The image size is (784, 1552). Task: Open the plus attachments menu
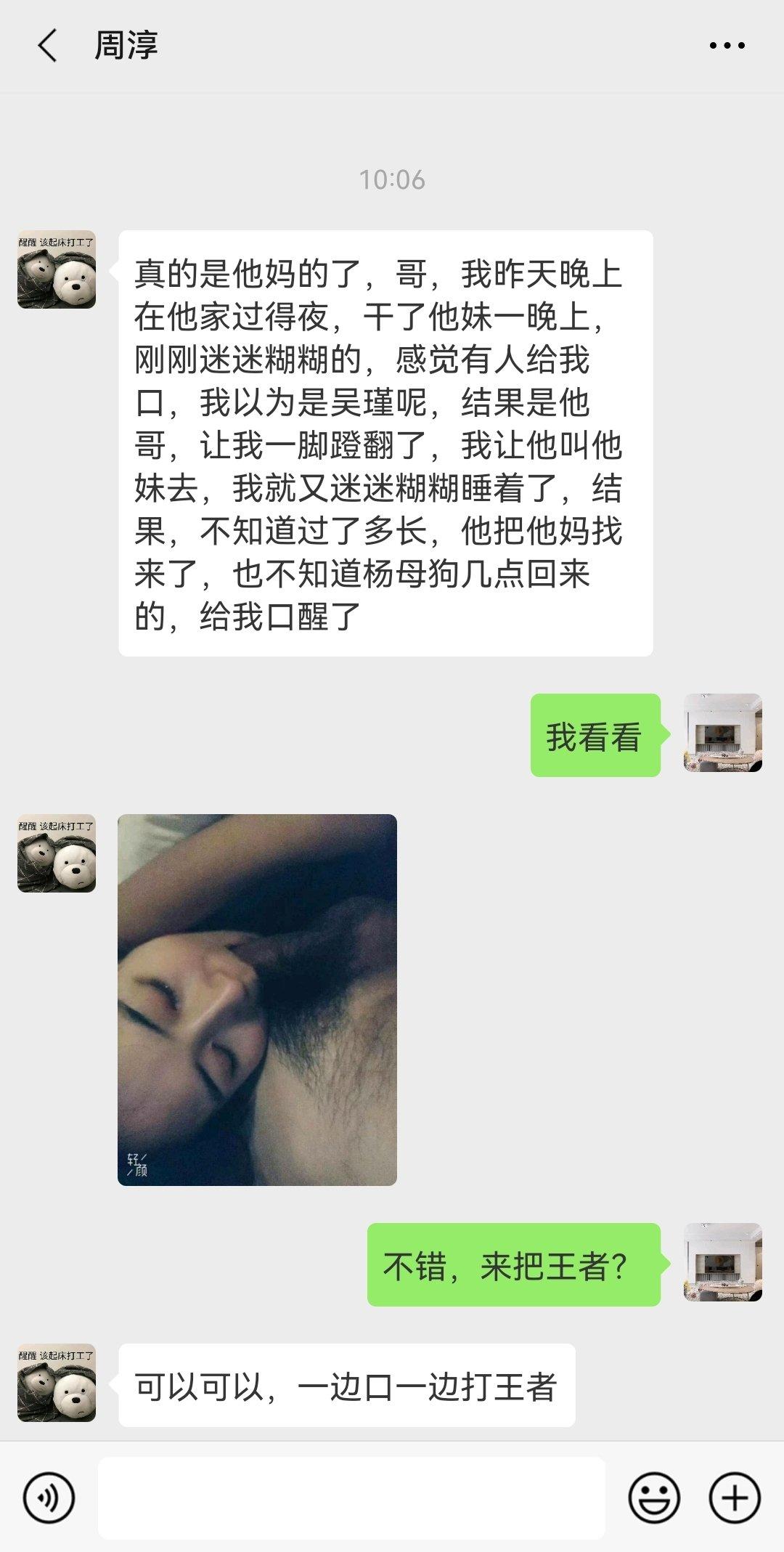pyautogui.click(x=734, y=1498)
